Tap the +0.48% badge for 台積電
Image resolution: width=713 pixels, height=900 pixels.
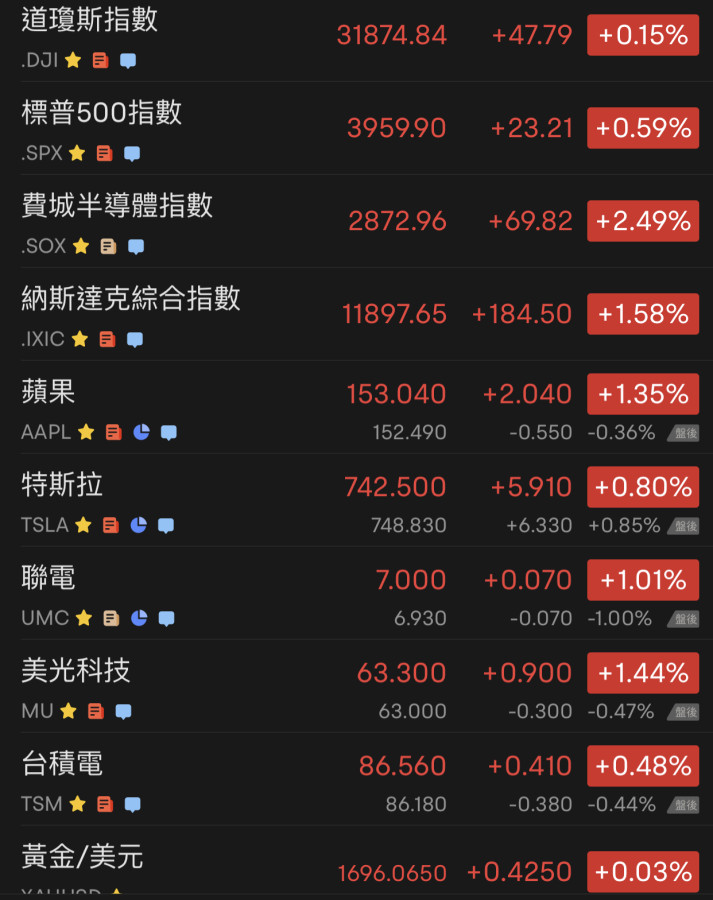point(643,766)
